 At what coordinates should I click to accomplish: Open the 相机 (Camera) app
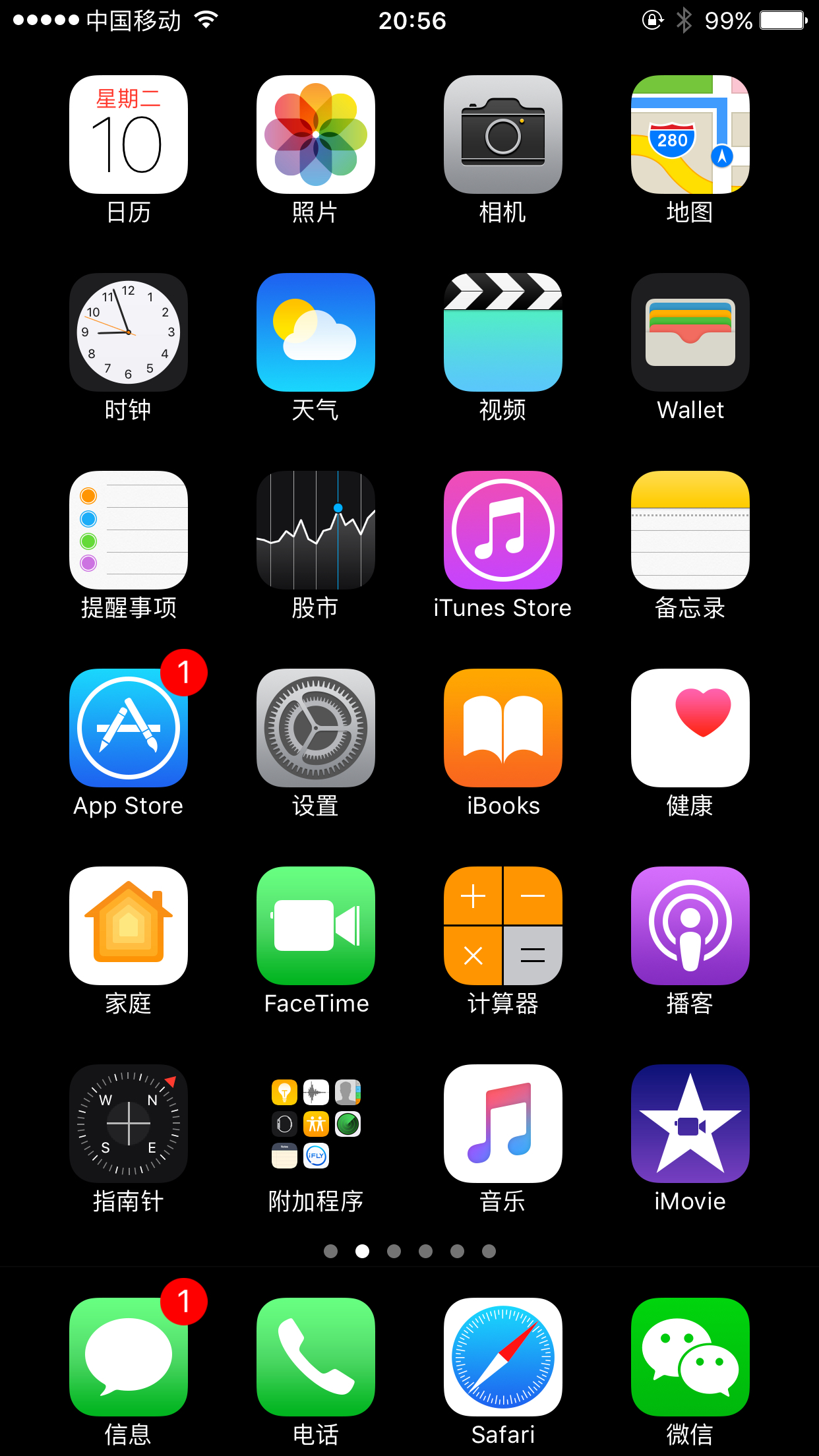(x=502, y=134)
